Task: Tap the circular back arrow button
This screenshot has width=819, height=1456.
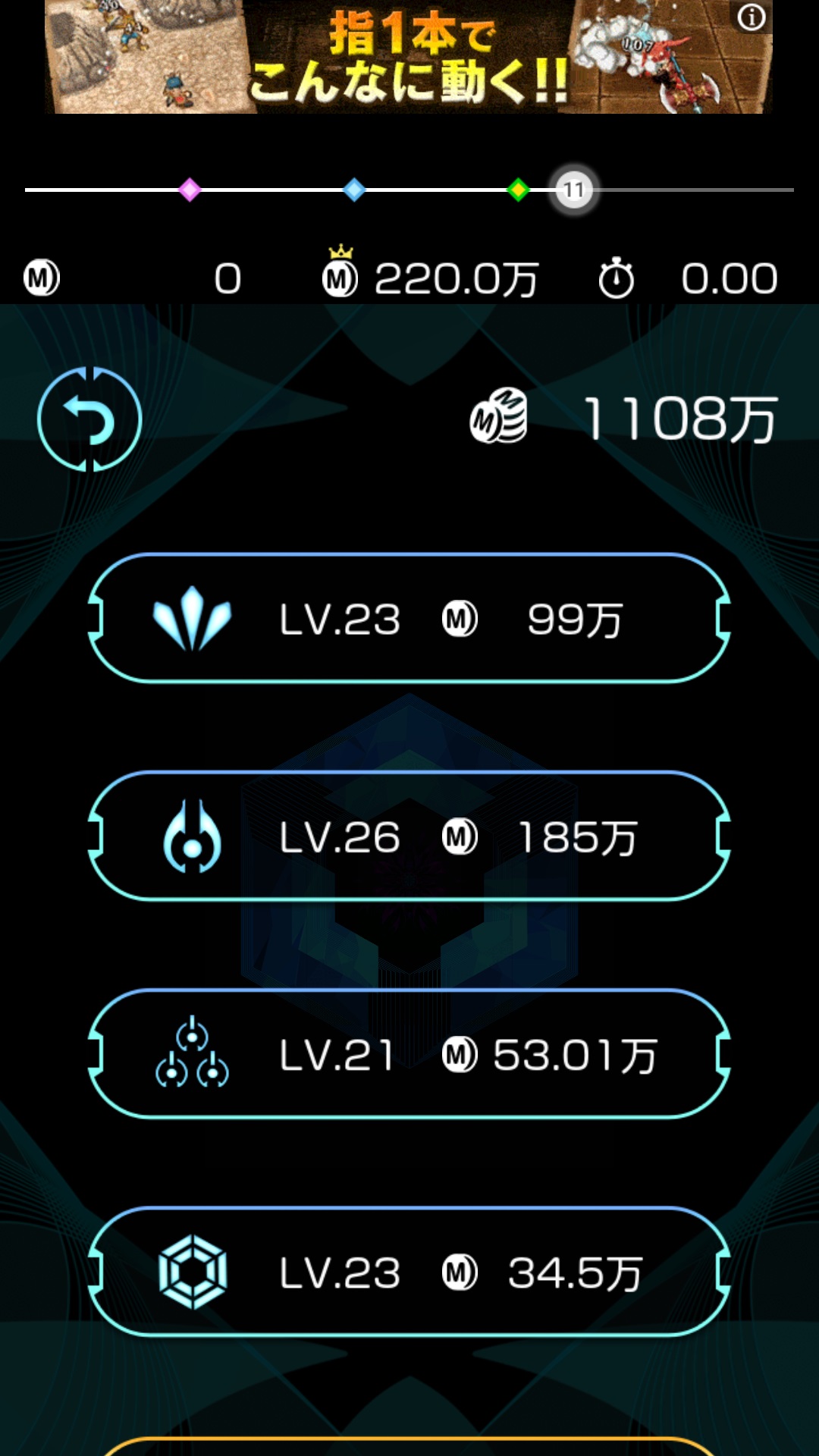Action: pos(89,419)
